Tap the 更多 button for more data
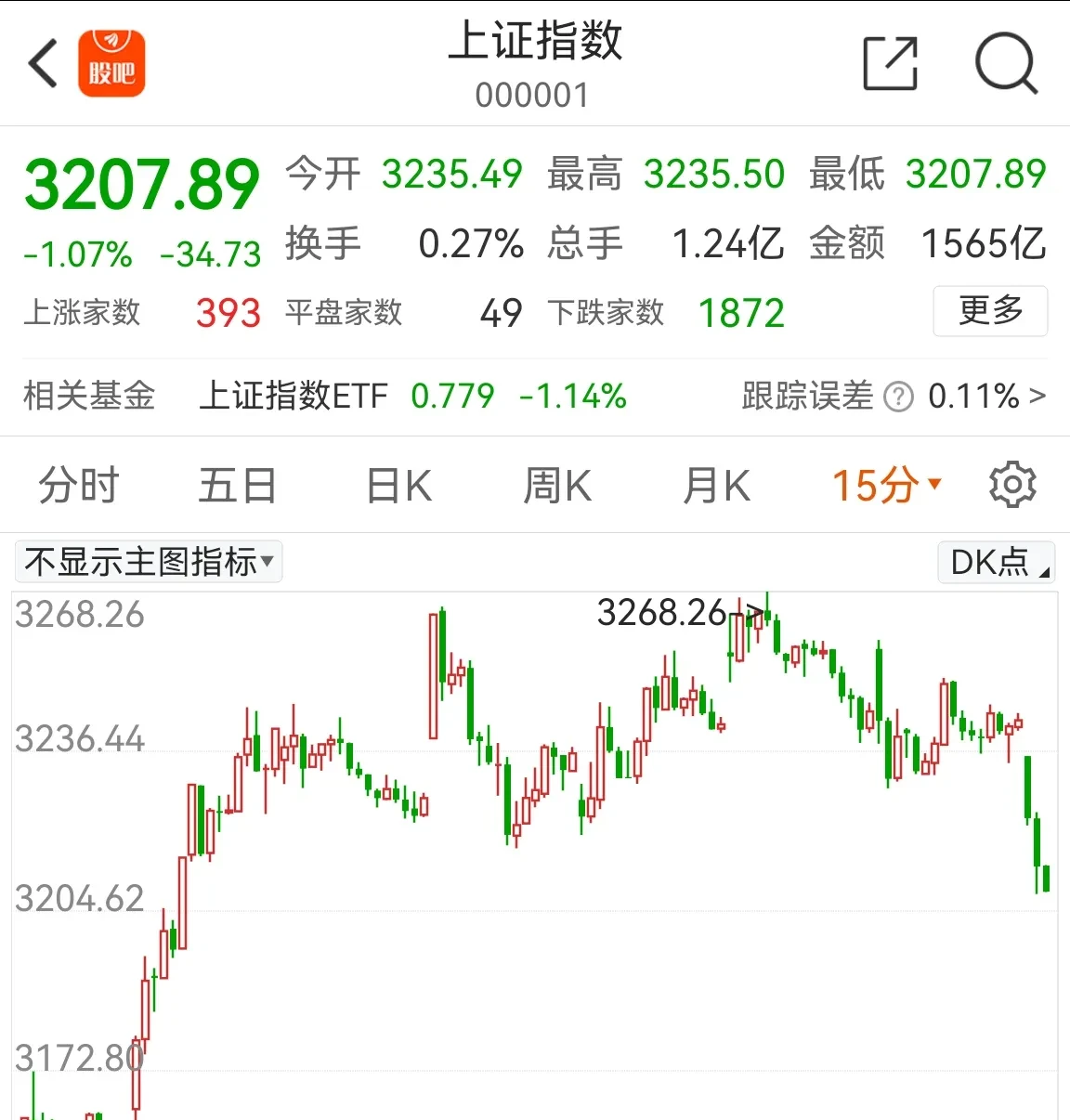1070x1120 pixels. click(990, 312)
